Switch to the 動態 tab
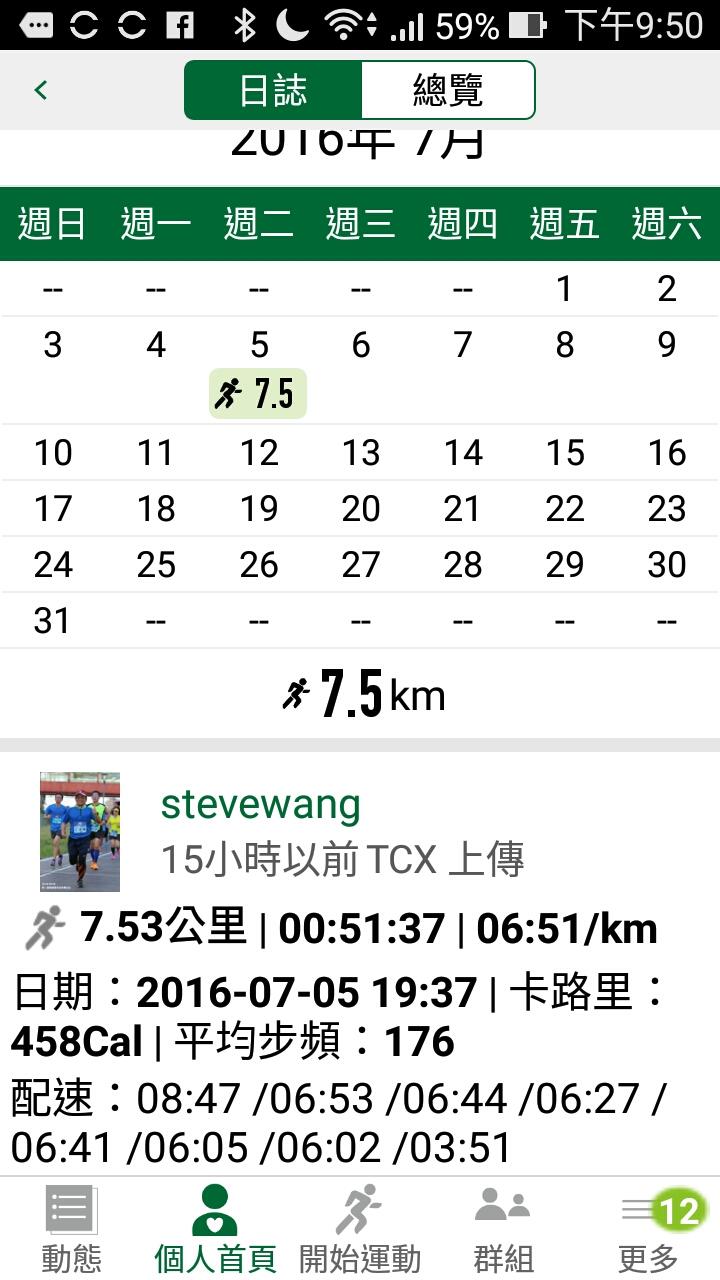The width and height of the screenshot is (720, 1280). coord(71,1229)
